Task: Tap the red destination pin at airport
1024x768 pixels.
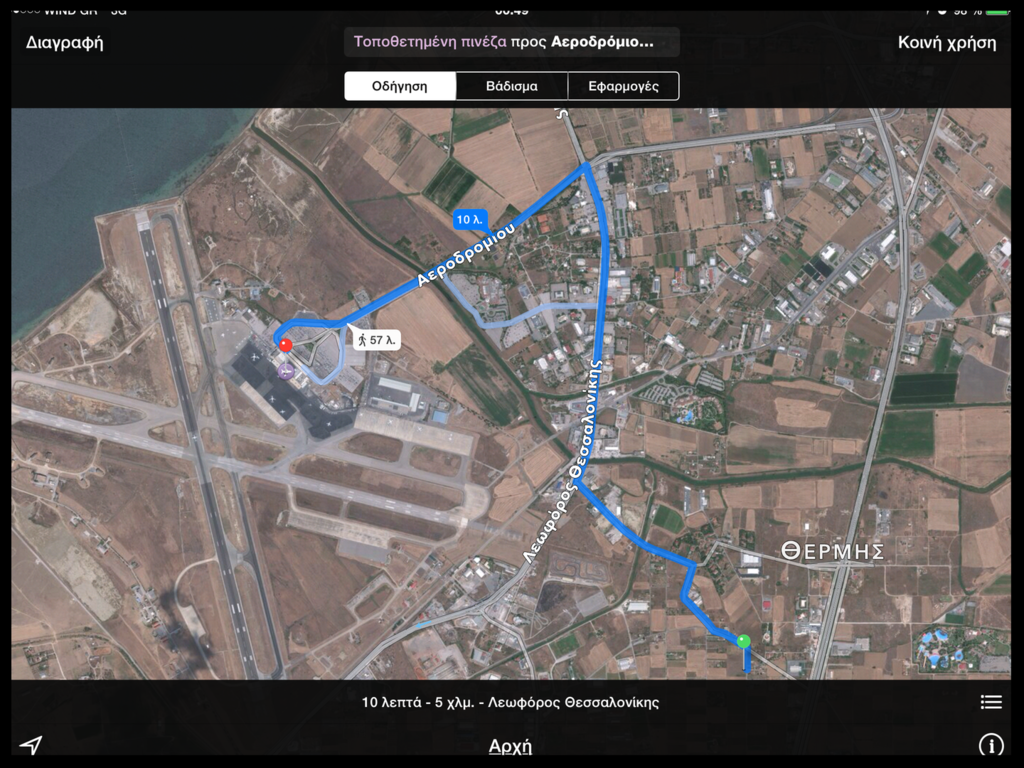Action: (x=285, y=344)
